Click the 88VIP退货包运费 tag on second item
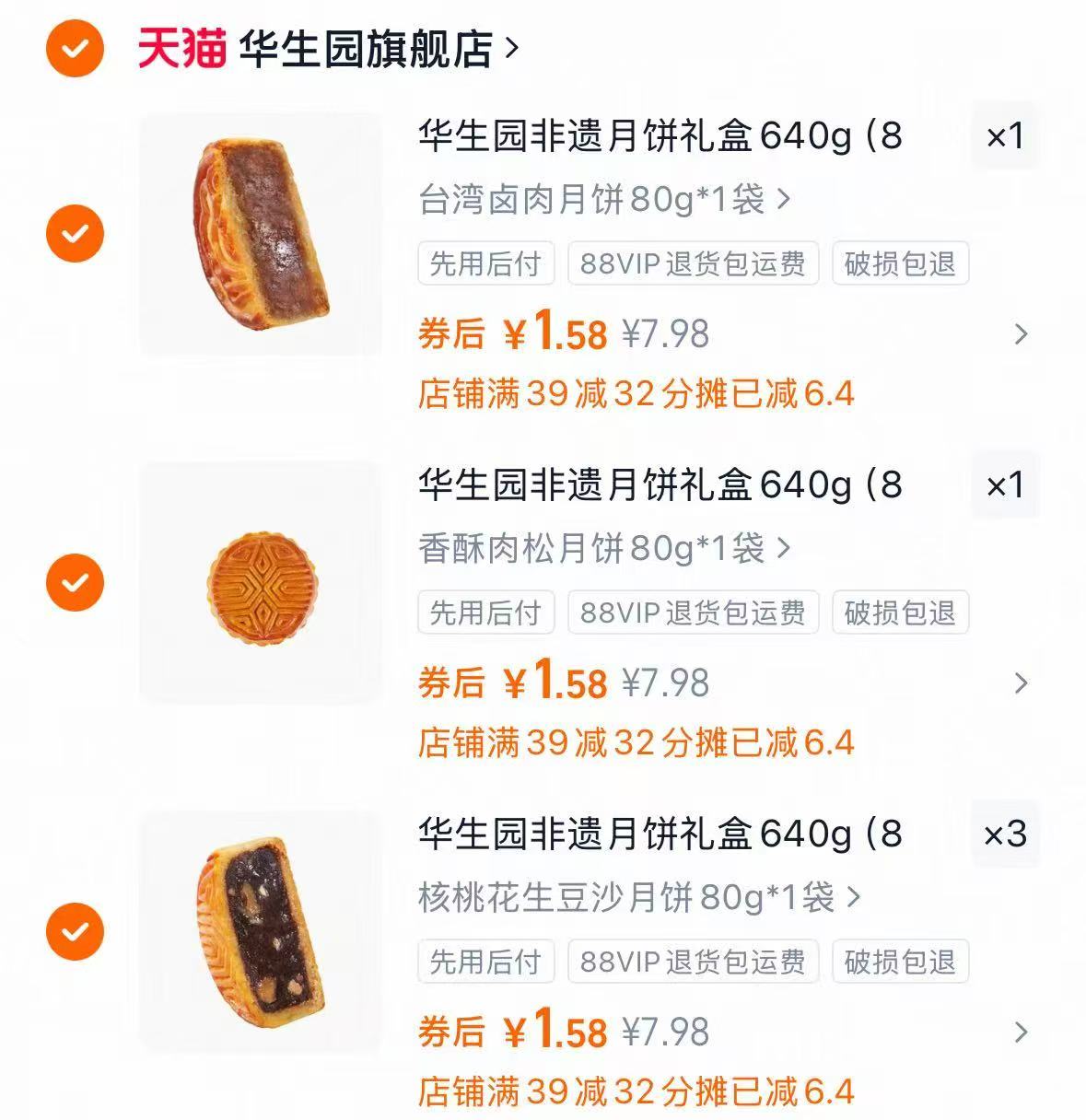The width and height of the screenshot is (1086, 1120). (x=693, y=612)
